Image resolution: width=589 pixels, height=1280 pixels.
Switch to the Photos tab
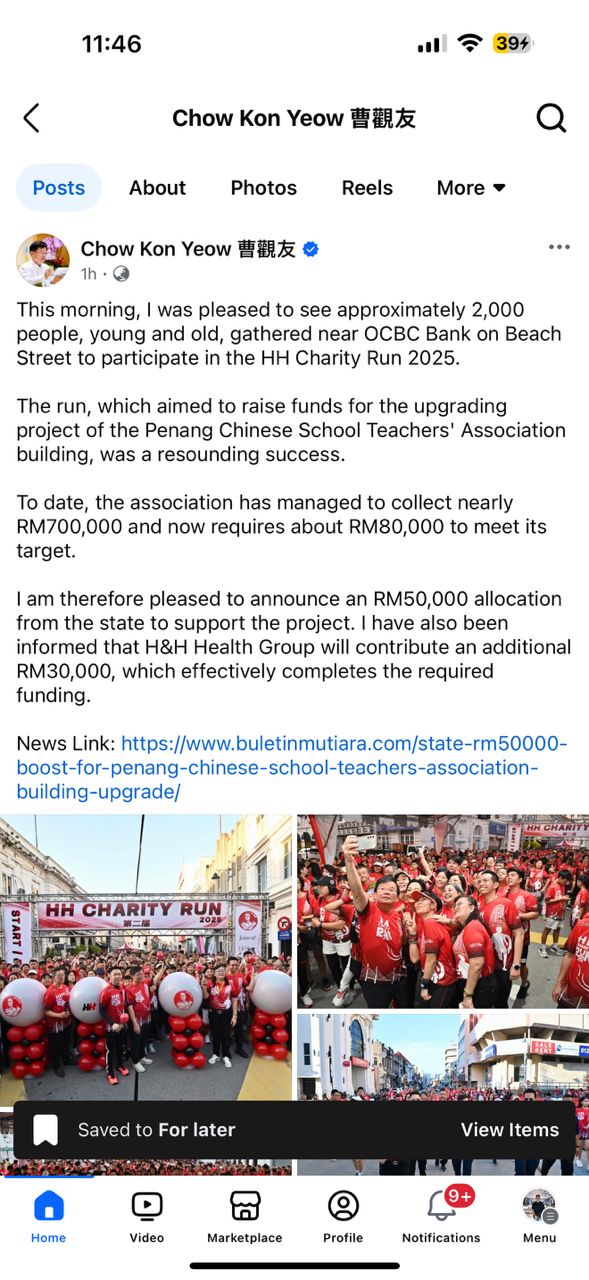[263, 188]
